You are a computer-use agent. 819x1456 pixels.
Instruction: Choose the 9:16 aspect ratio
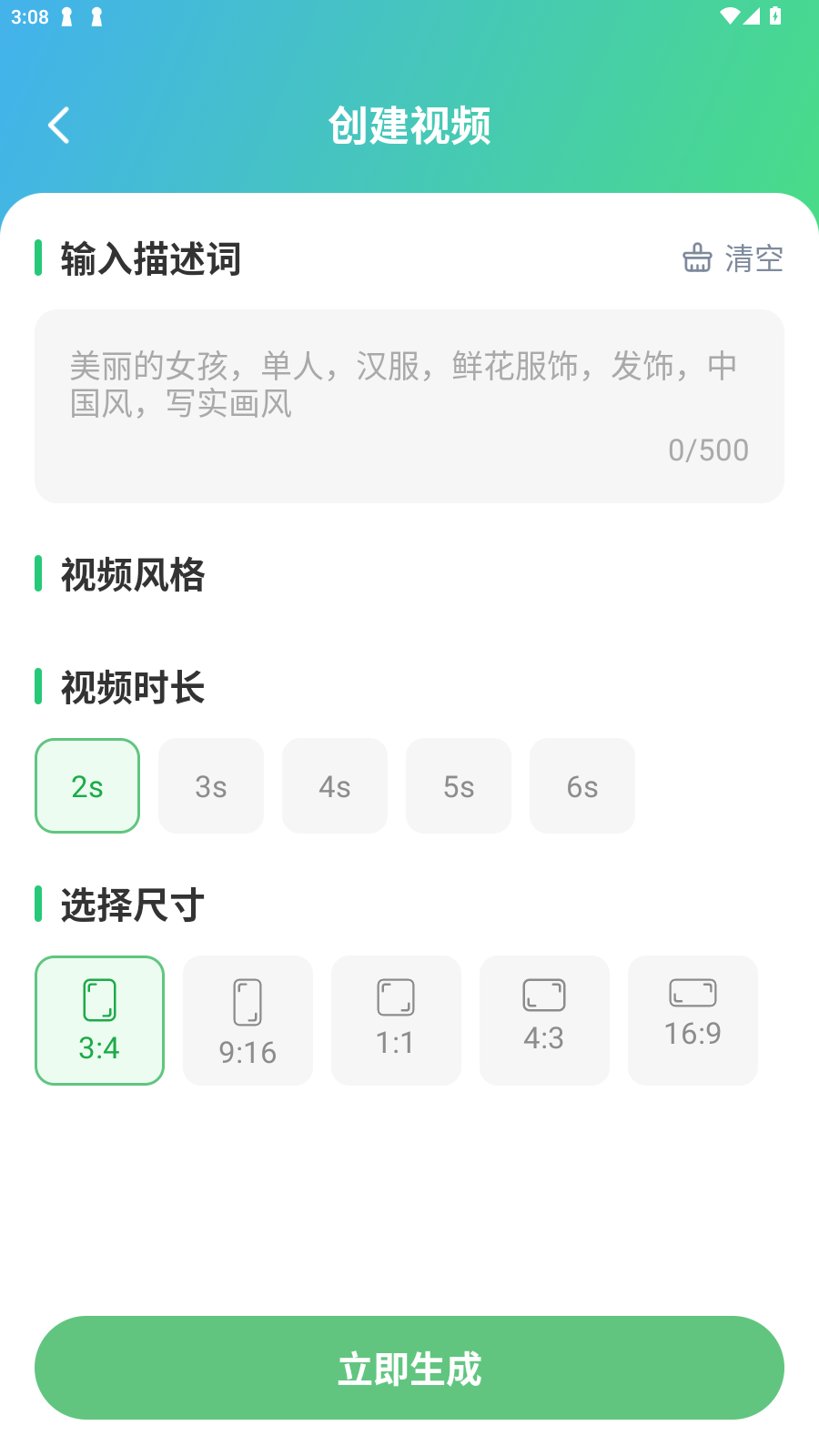point(248,1020)
